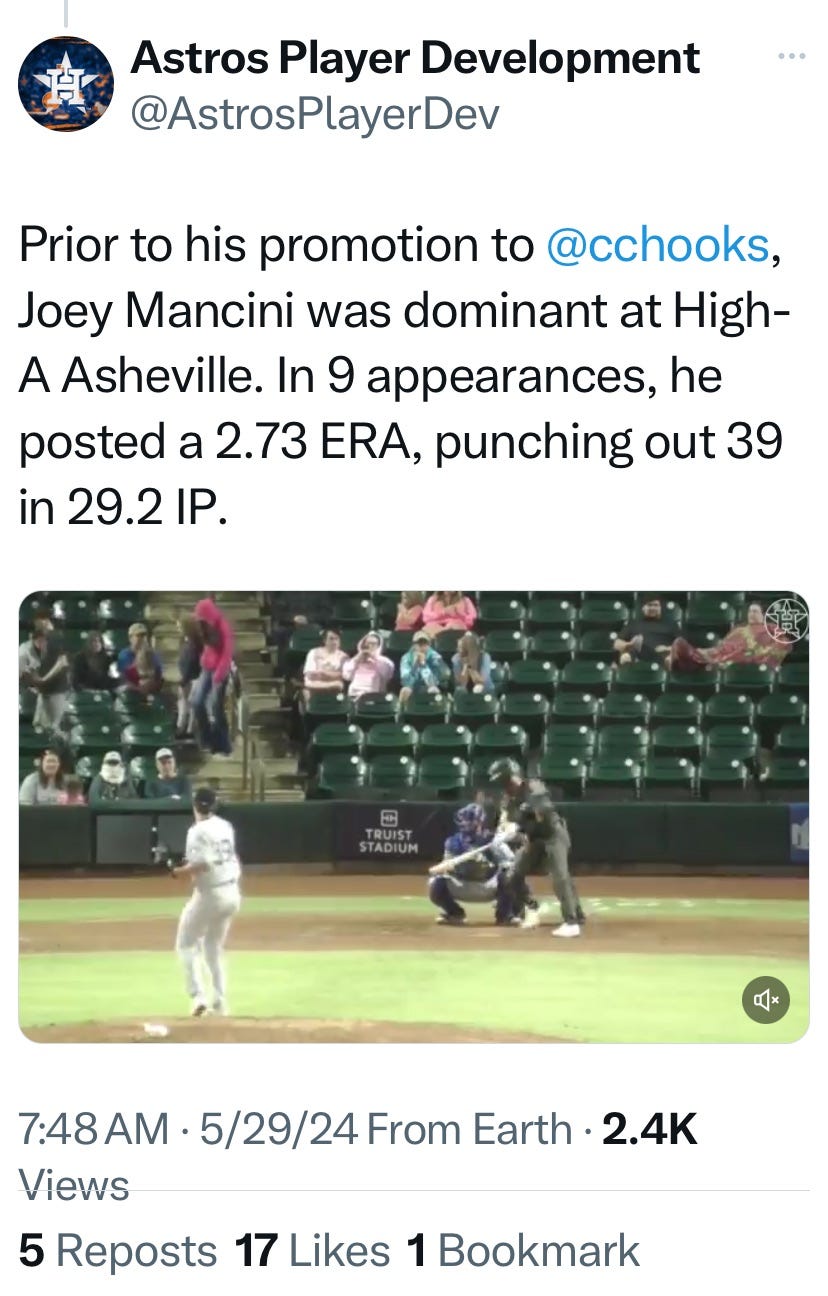The width and height of the screenshot is (828, 1296).
Task: Open Astros Player Development profile avatar
Action: pyautogui.click(x=66, y=84)
